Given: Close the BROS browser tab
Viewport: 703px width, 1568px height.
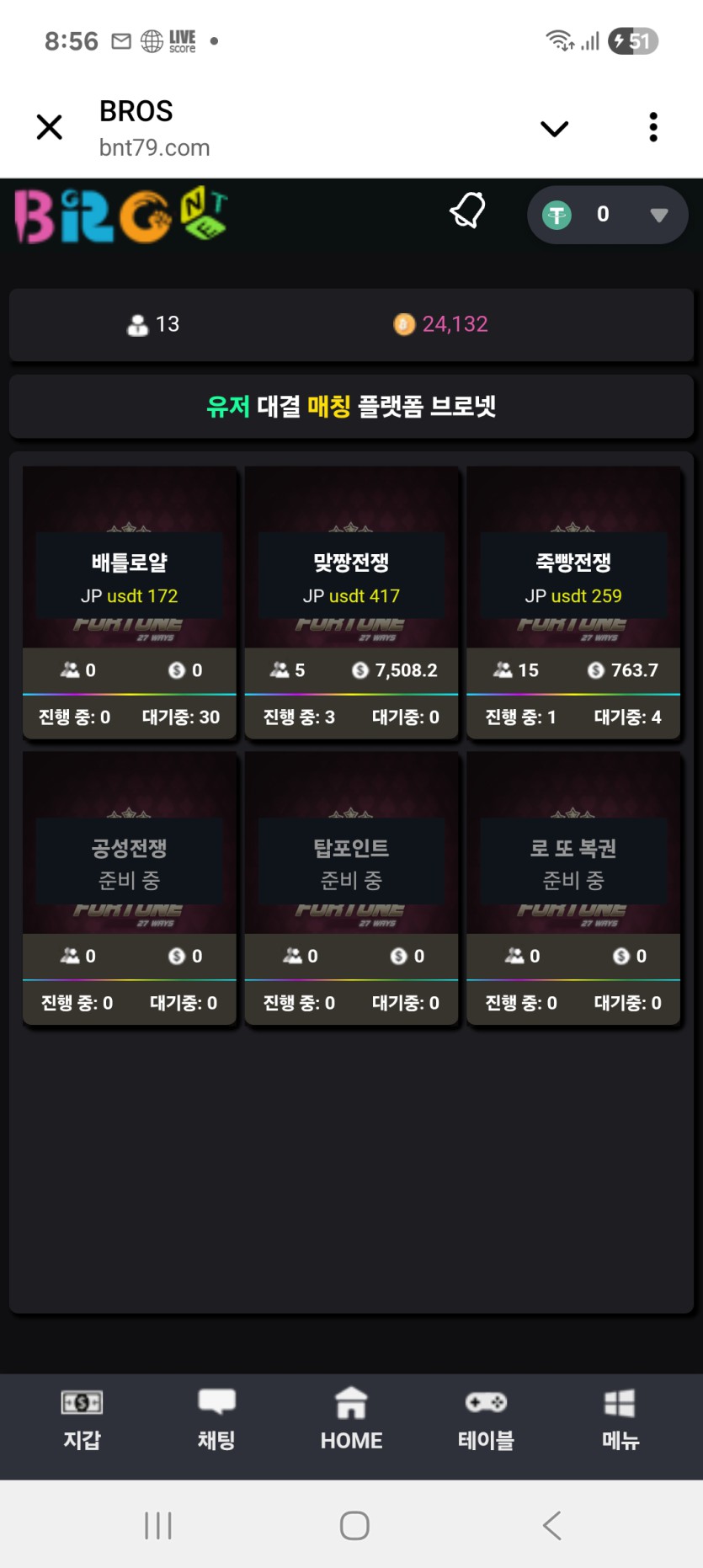Looking at the screenshot, I should tap(50, 128).
